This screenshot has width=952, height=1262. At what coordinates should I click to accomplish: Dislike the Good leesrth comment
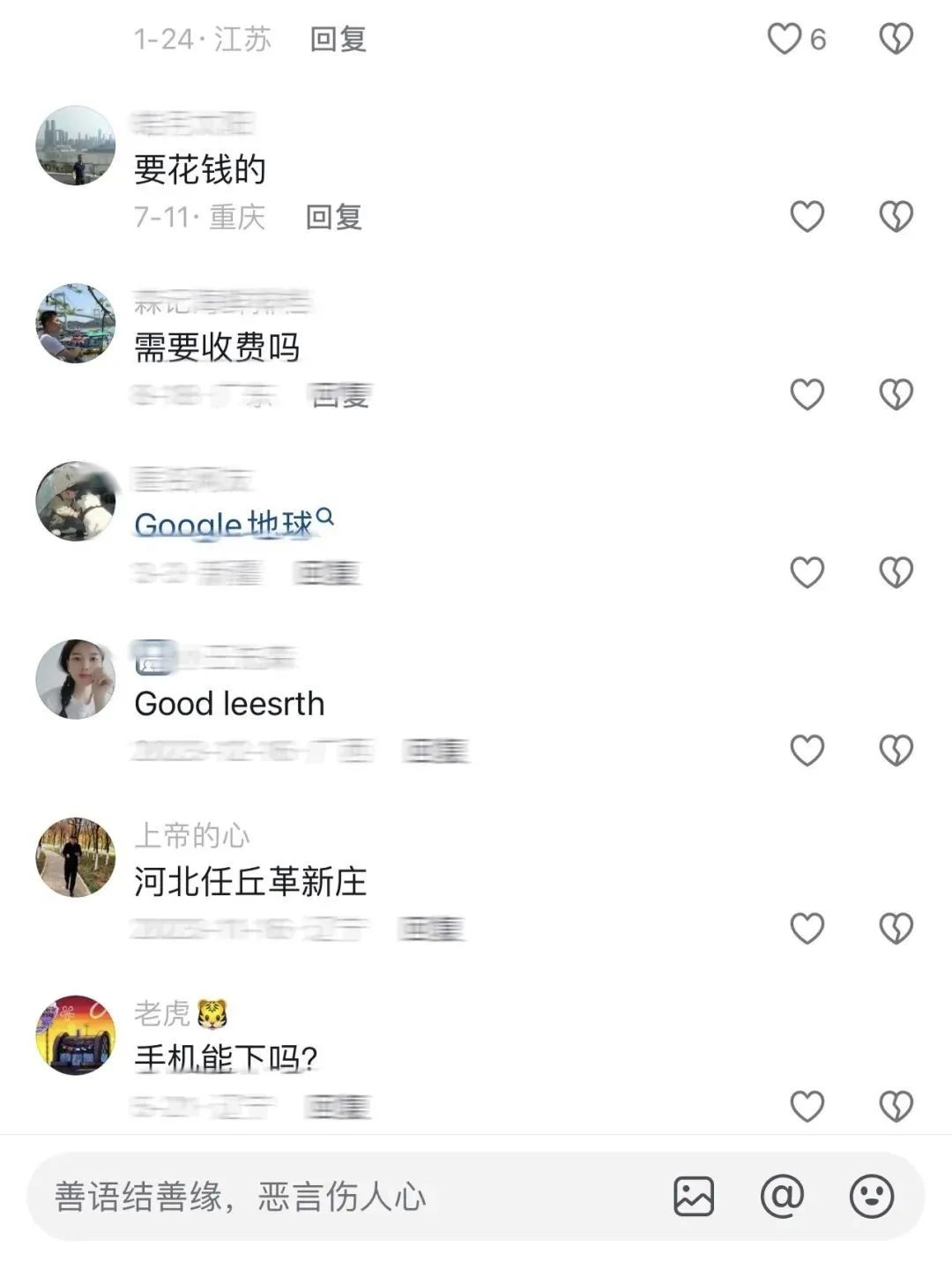click(x=896, y=750)
